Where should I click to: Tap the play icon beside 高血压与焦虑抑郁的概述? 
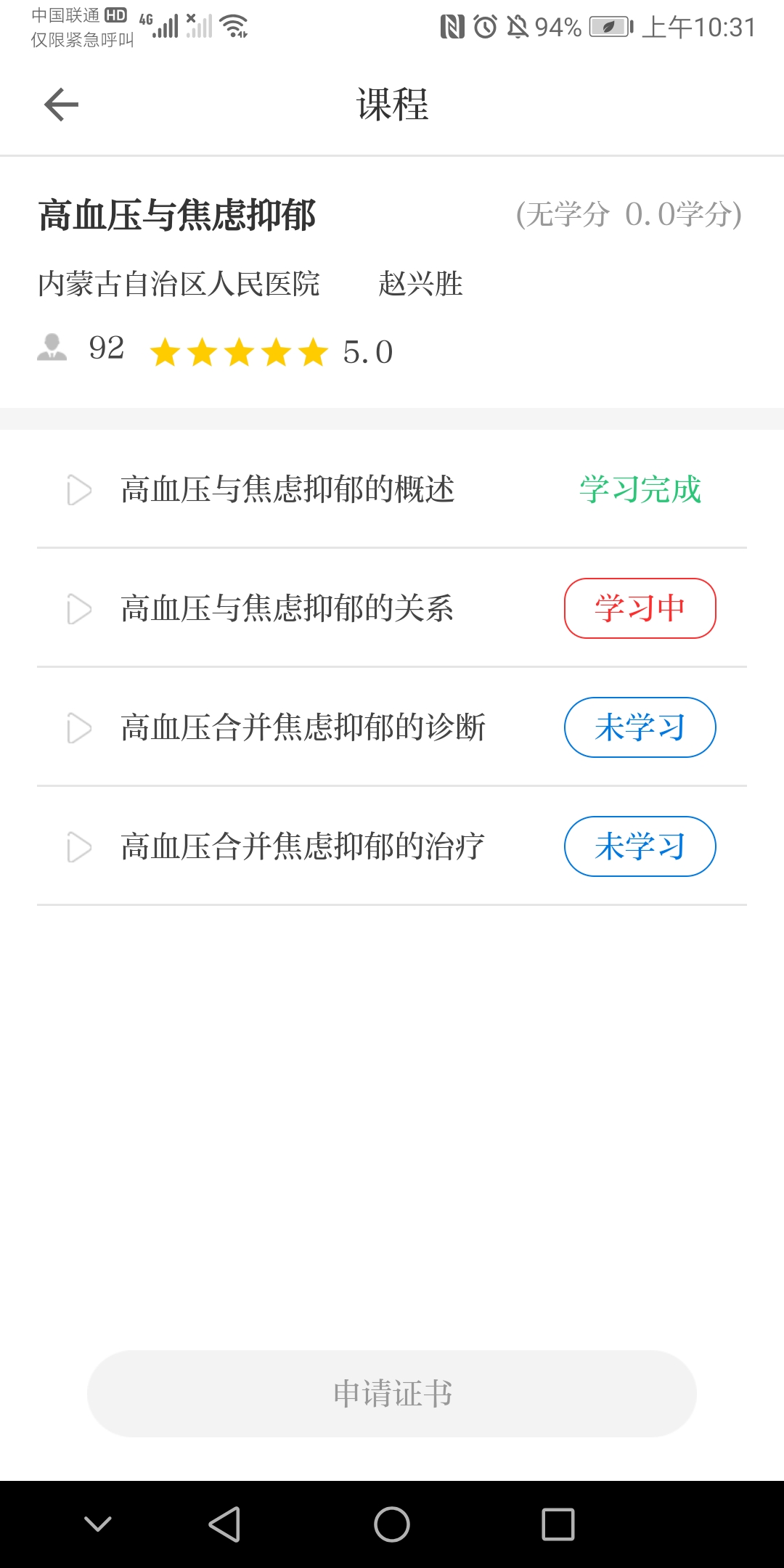click(x=78, y=489)
